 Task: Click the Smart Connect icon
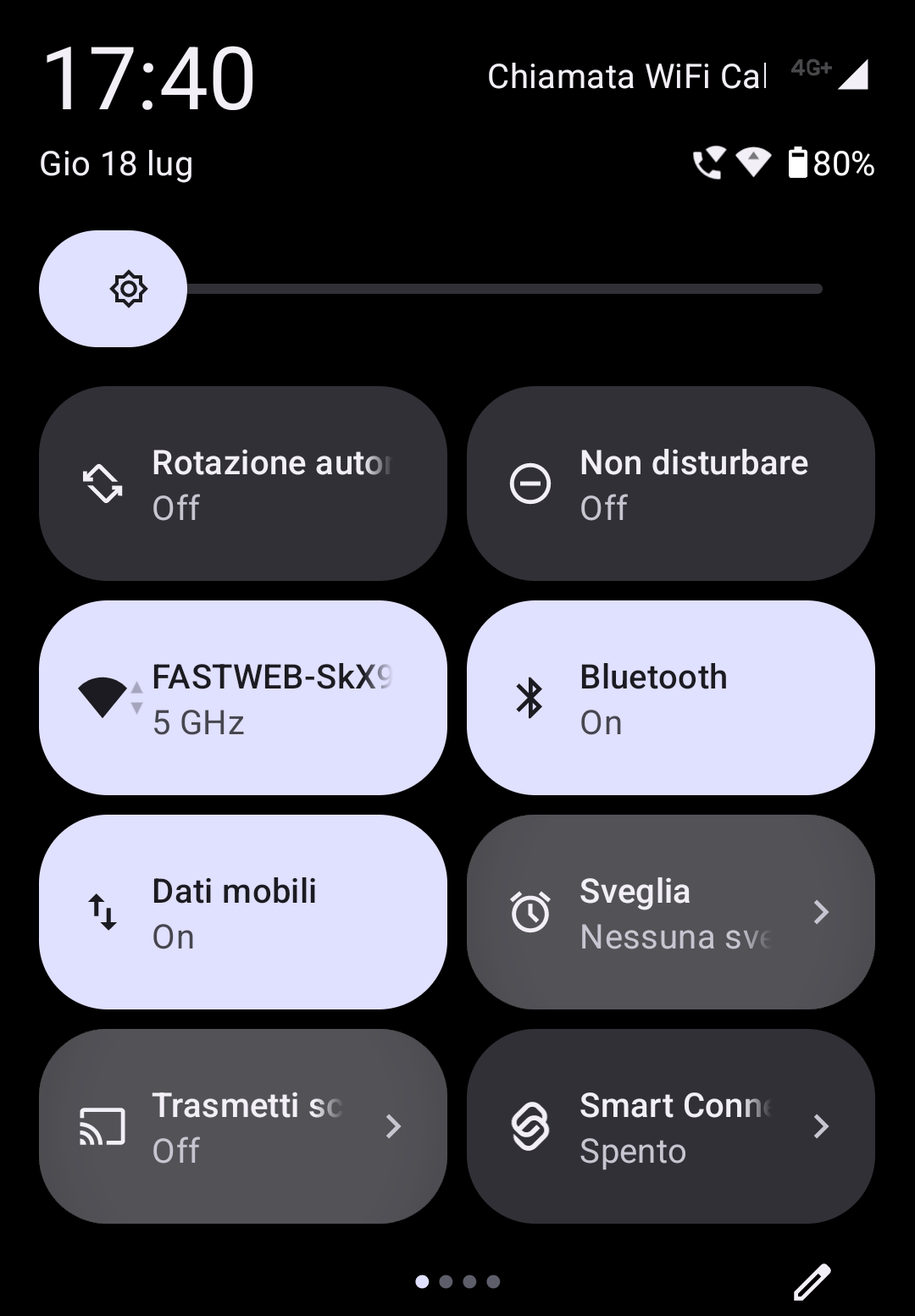tap(530, 1126)
